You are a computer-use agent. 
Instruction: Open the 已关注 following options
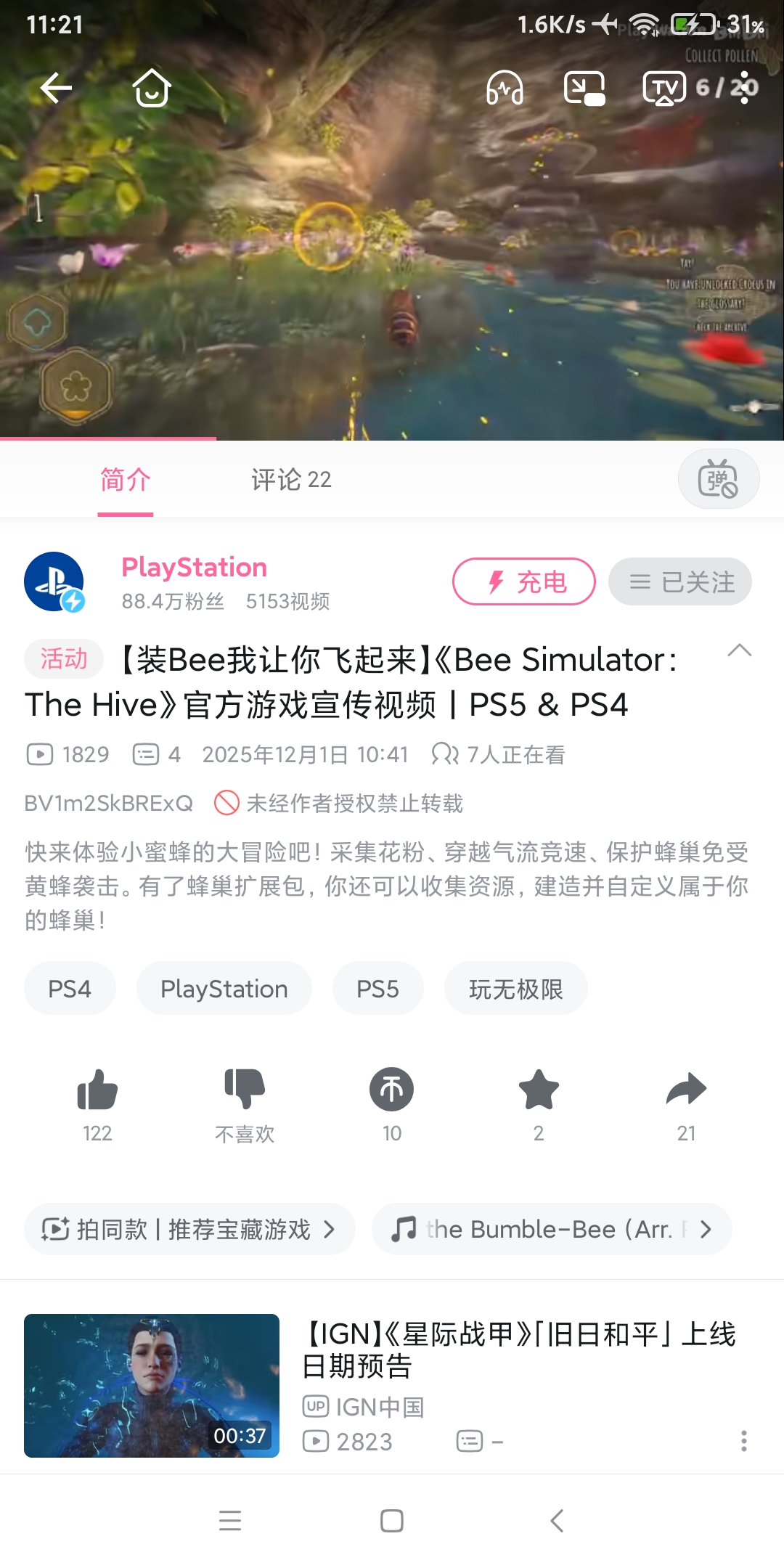(680, 581)
